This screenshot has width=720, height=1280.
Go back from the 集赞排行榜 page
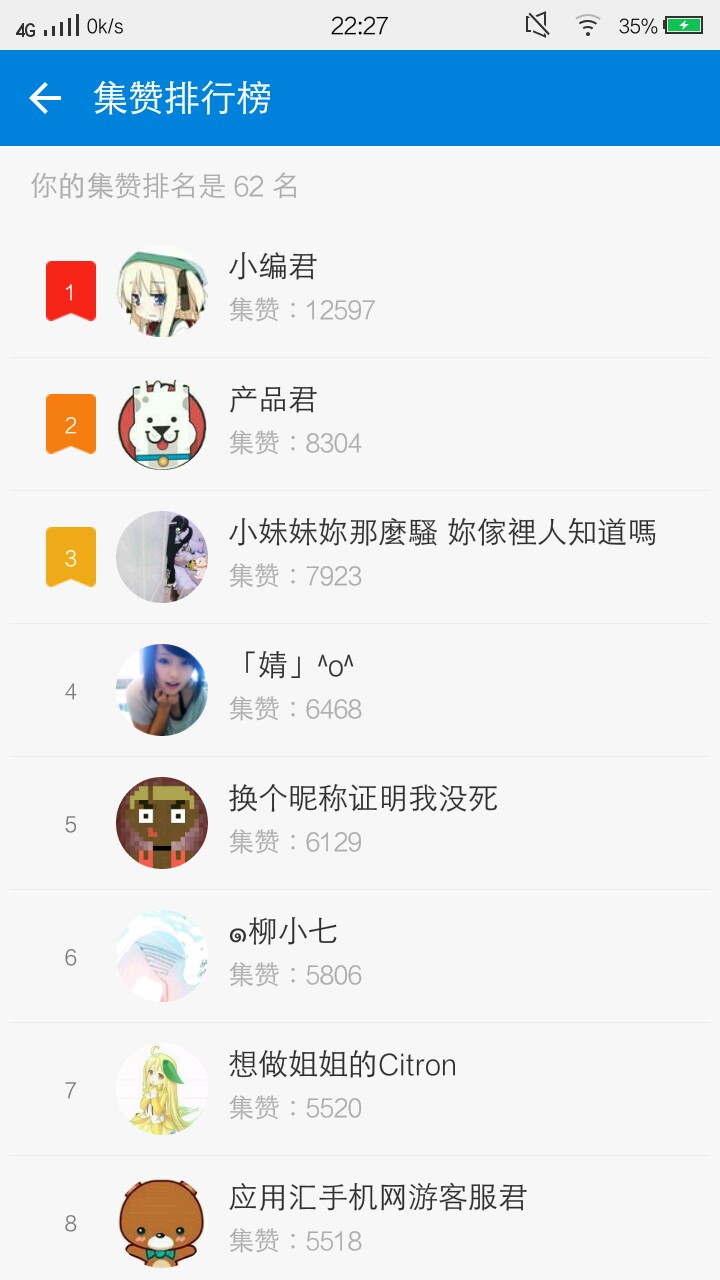45,98
